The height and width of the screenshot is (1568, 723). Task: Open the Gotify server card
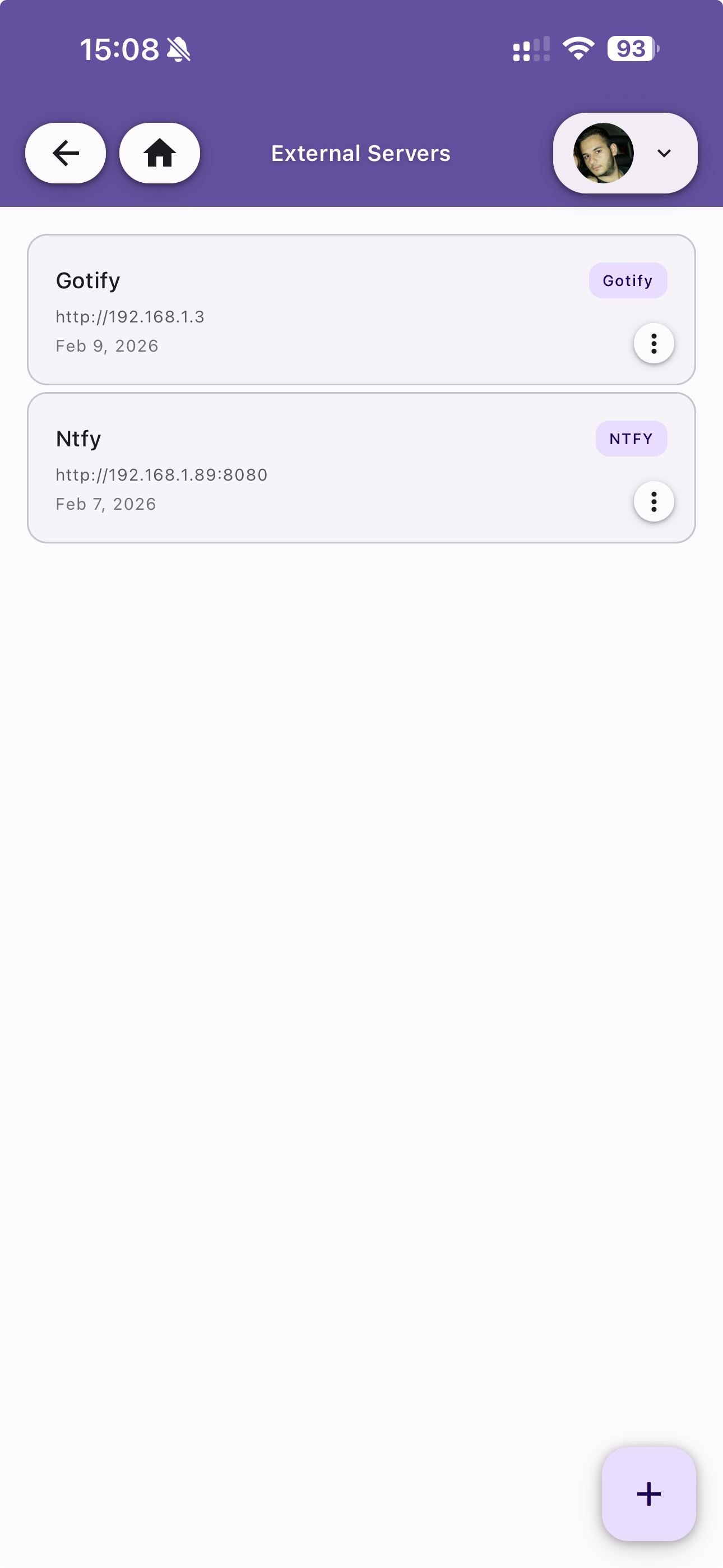(304, 309)
